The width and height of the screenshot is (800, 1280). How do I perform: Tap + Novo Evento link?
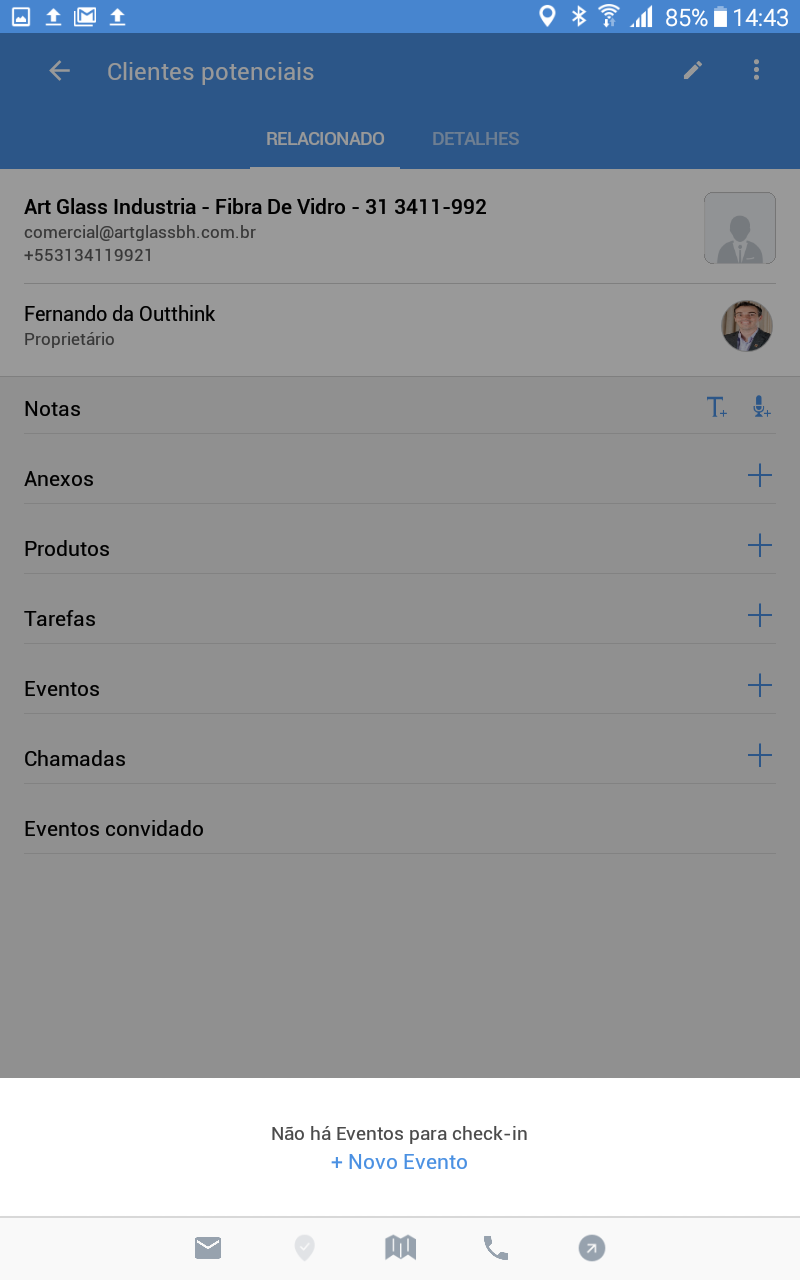[x=399, y=1162]
